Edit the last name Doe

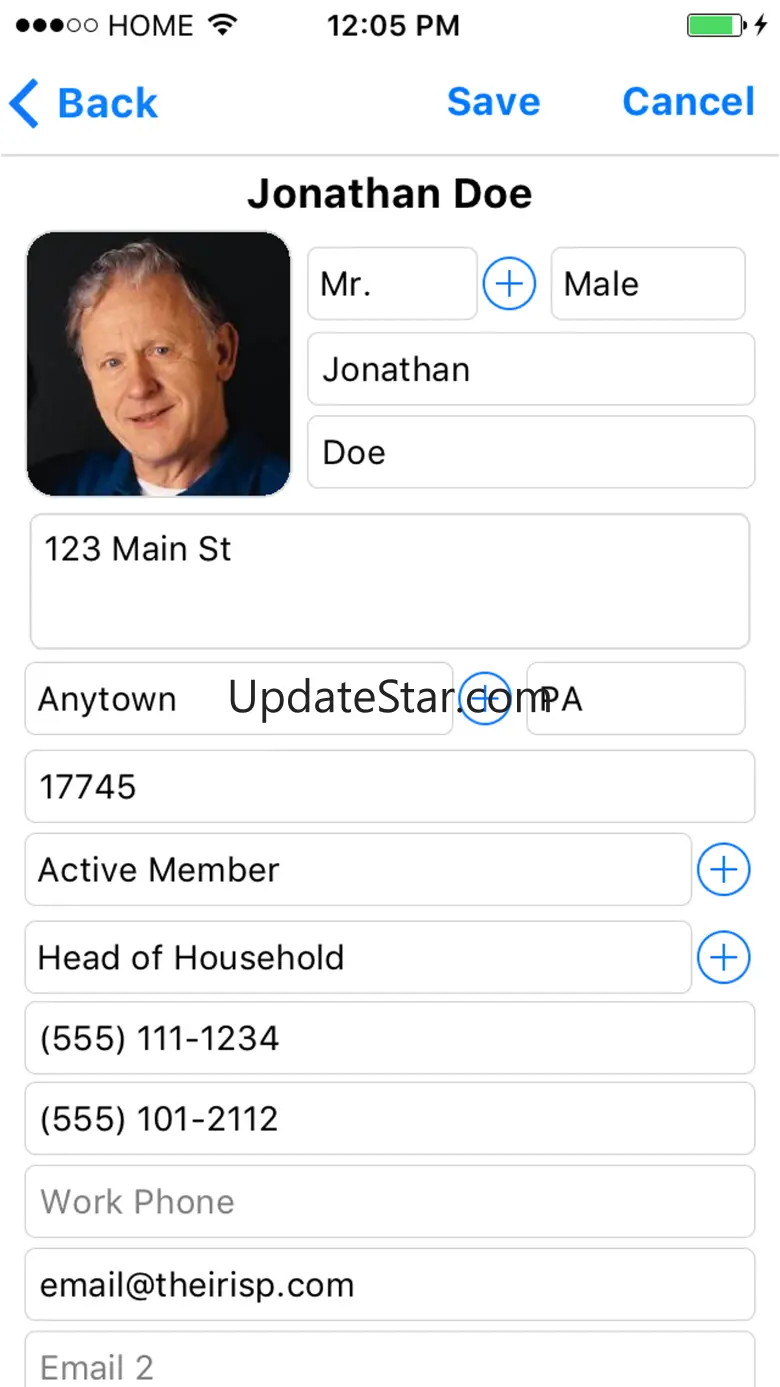coord(530,452)
